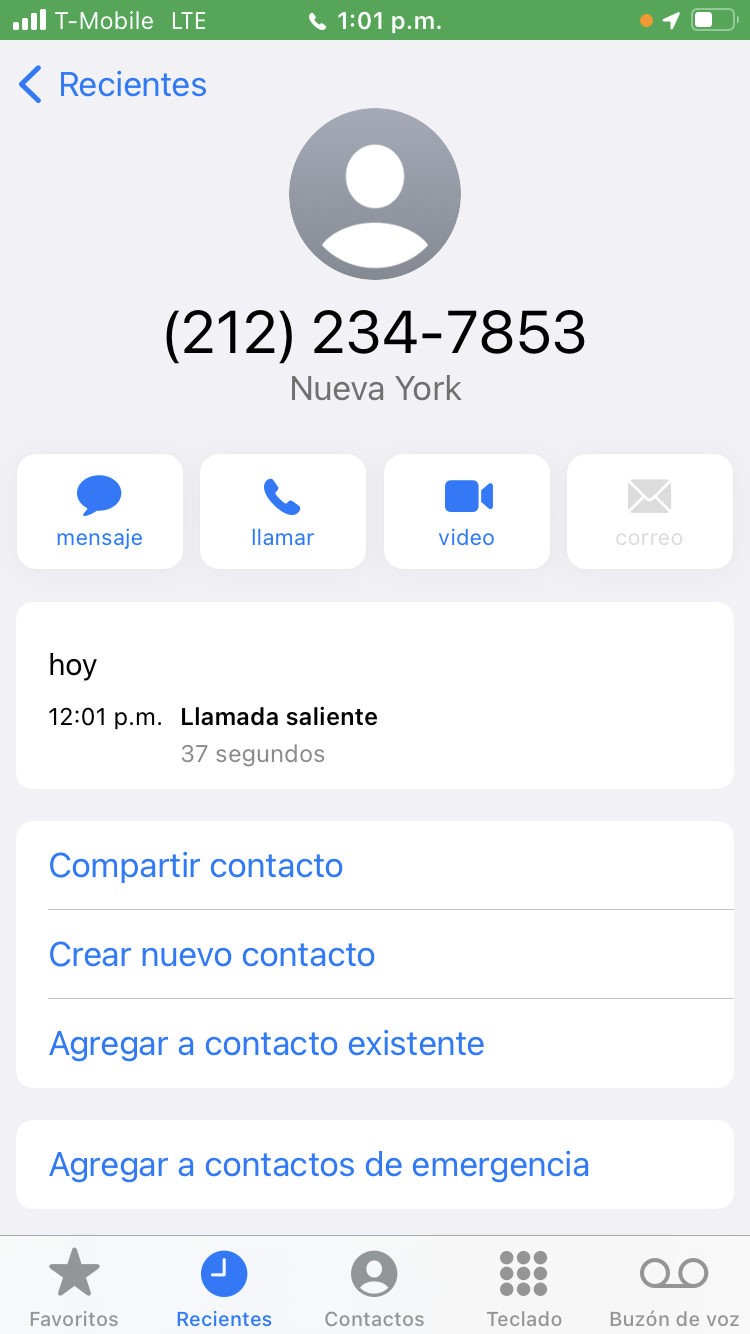Start a video call

467,512
